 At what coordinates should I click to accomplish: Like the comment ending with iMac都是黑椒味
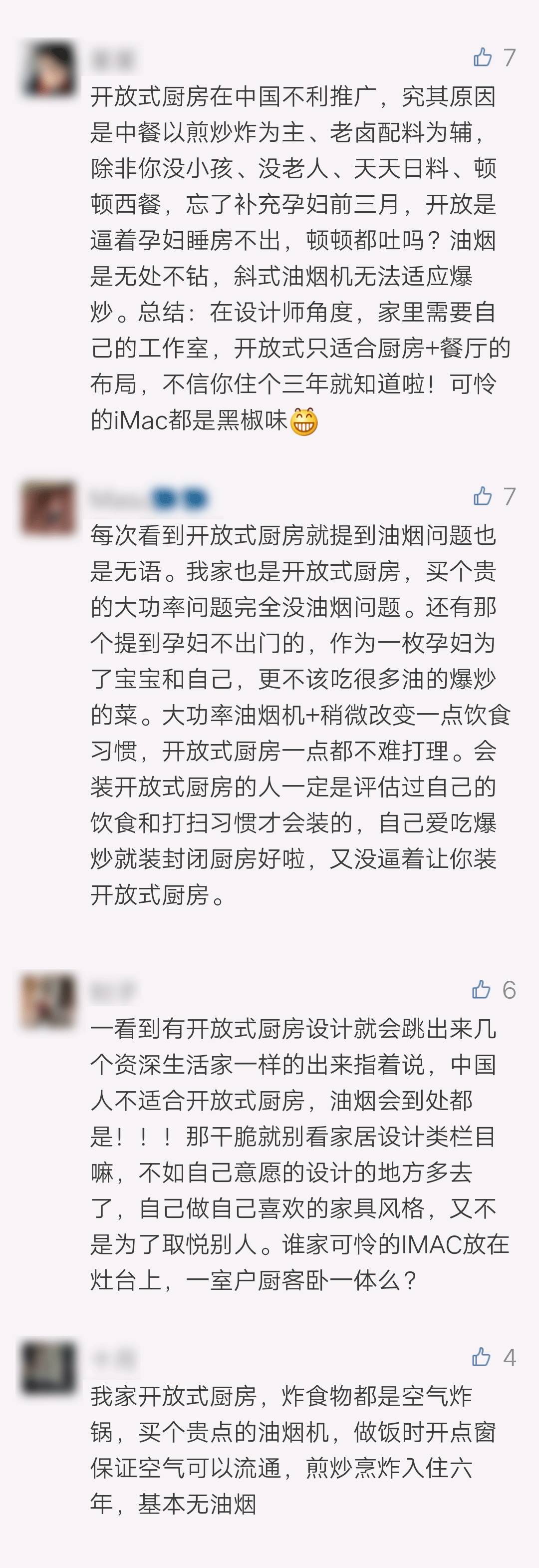(483, 57)
